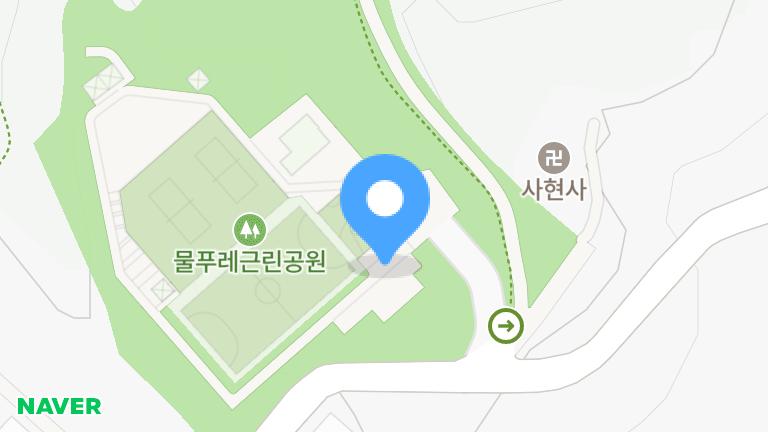Tap the green entrance arrow marker

pos(506,325)
